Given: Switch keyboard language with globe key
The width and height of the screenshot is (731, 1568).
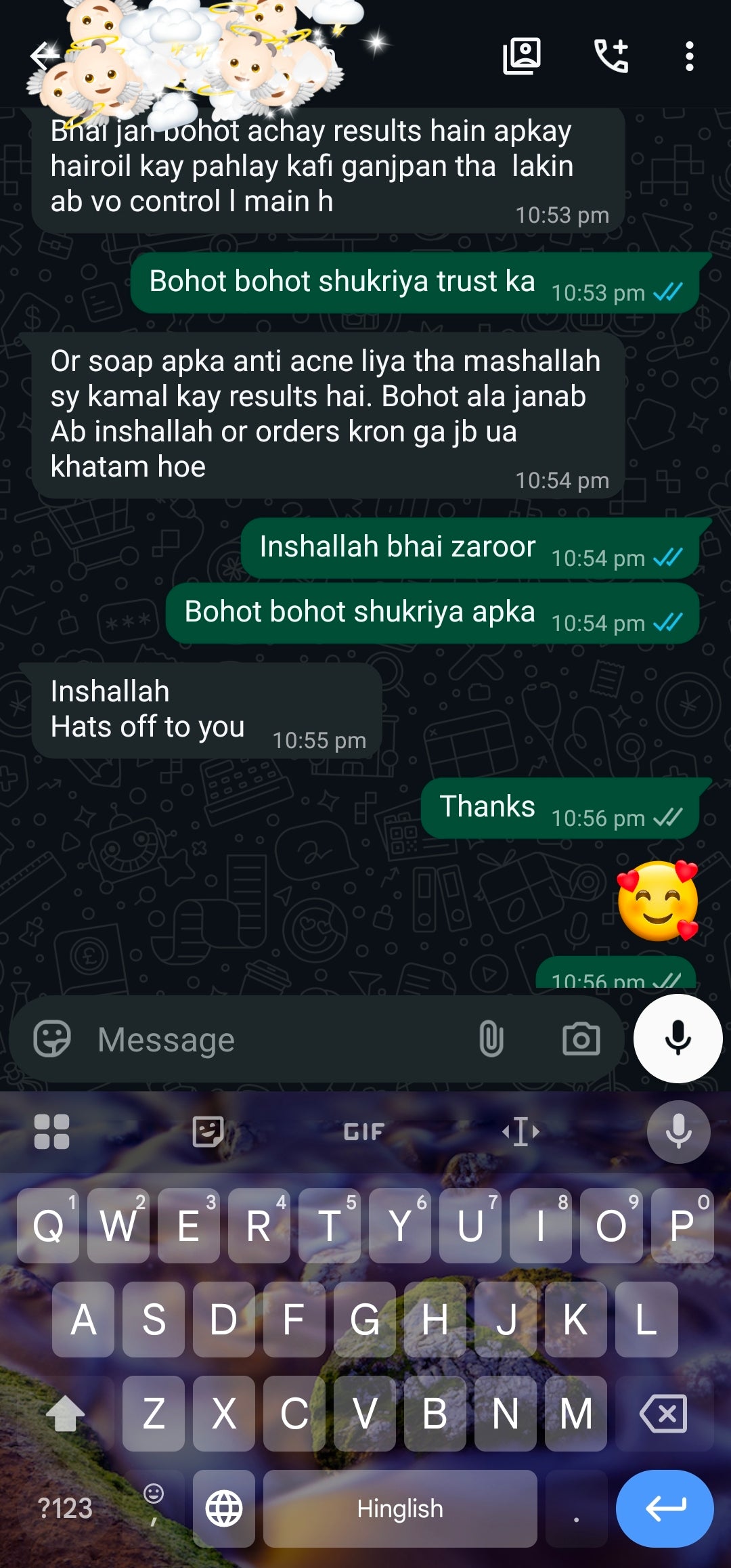Looking at the screenshot, I should coord(224,1508).
